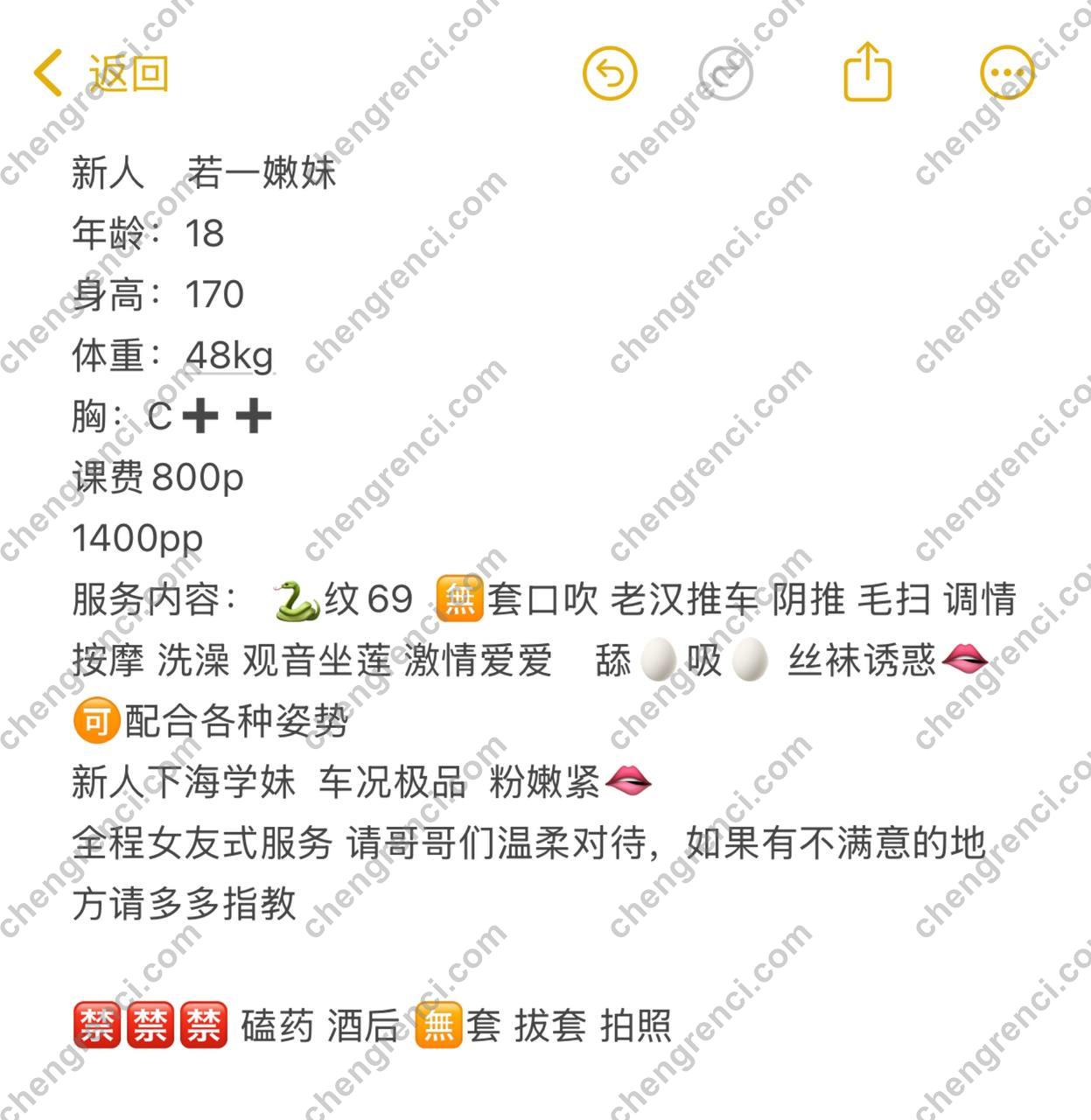Image resolution: width=1091 pixels, height=1120 pixels.
Task: Share this note
Action: 867,72
